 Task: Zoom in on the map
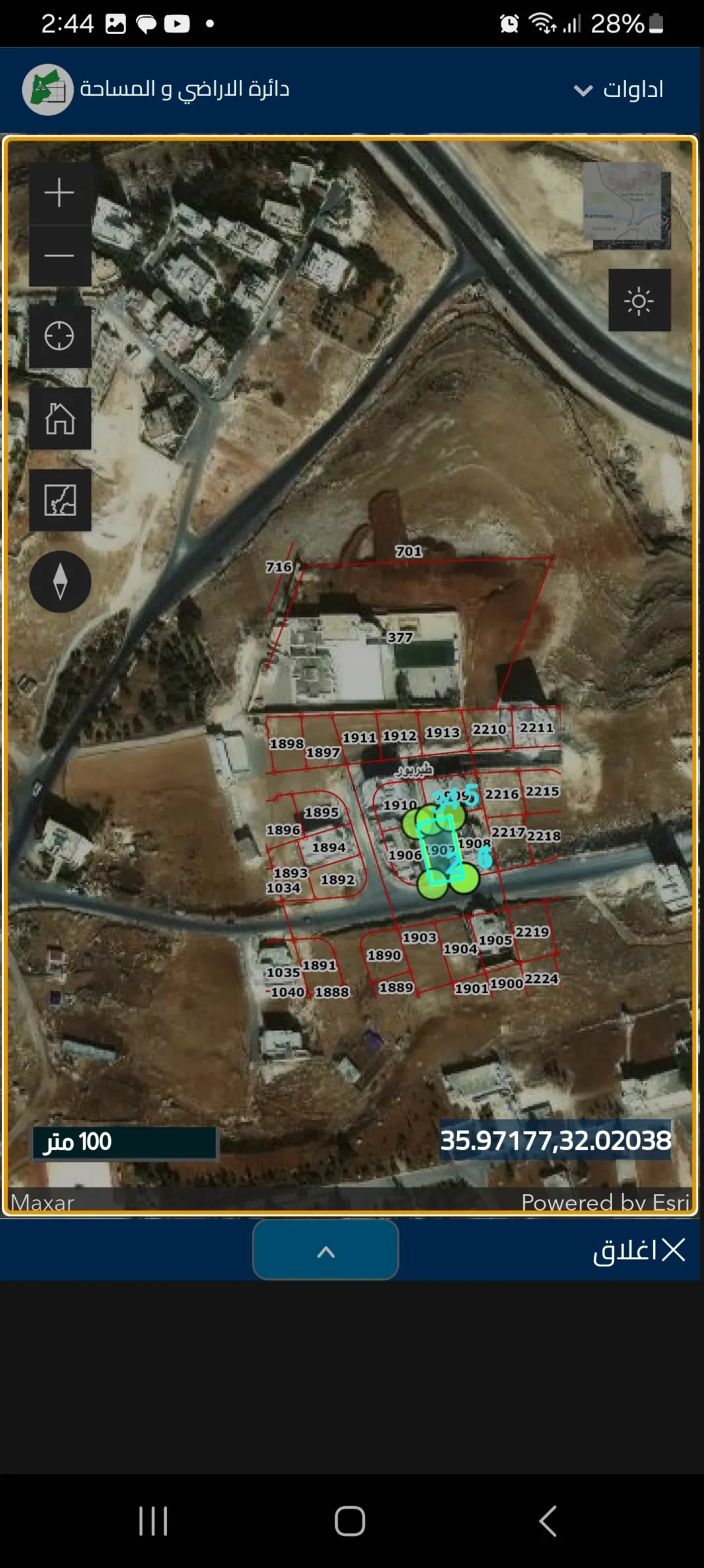coord(59,193)
